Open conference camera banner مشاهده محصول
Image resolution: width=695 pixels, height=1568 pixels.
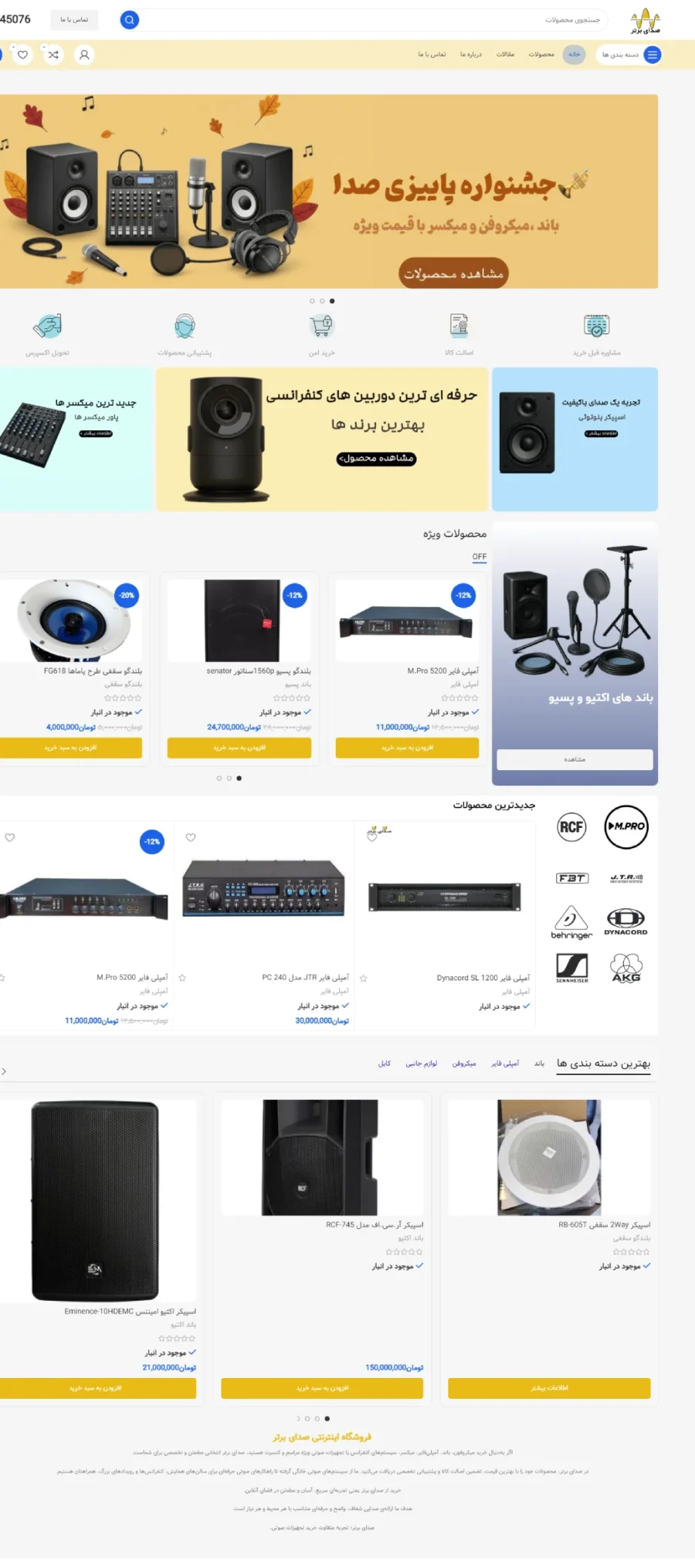click(x=376, y=459)
